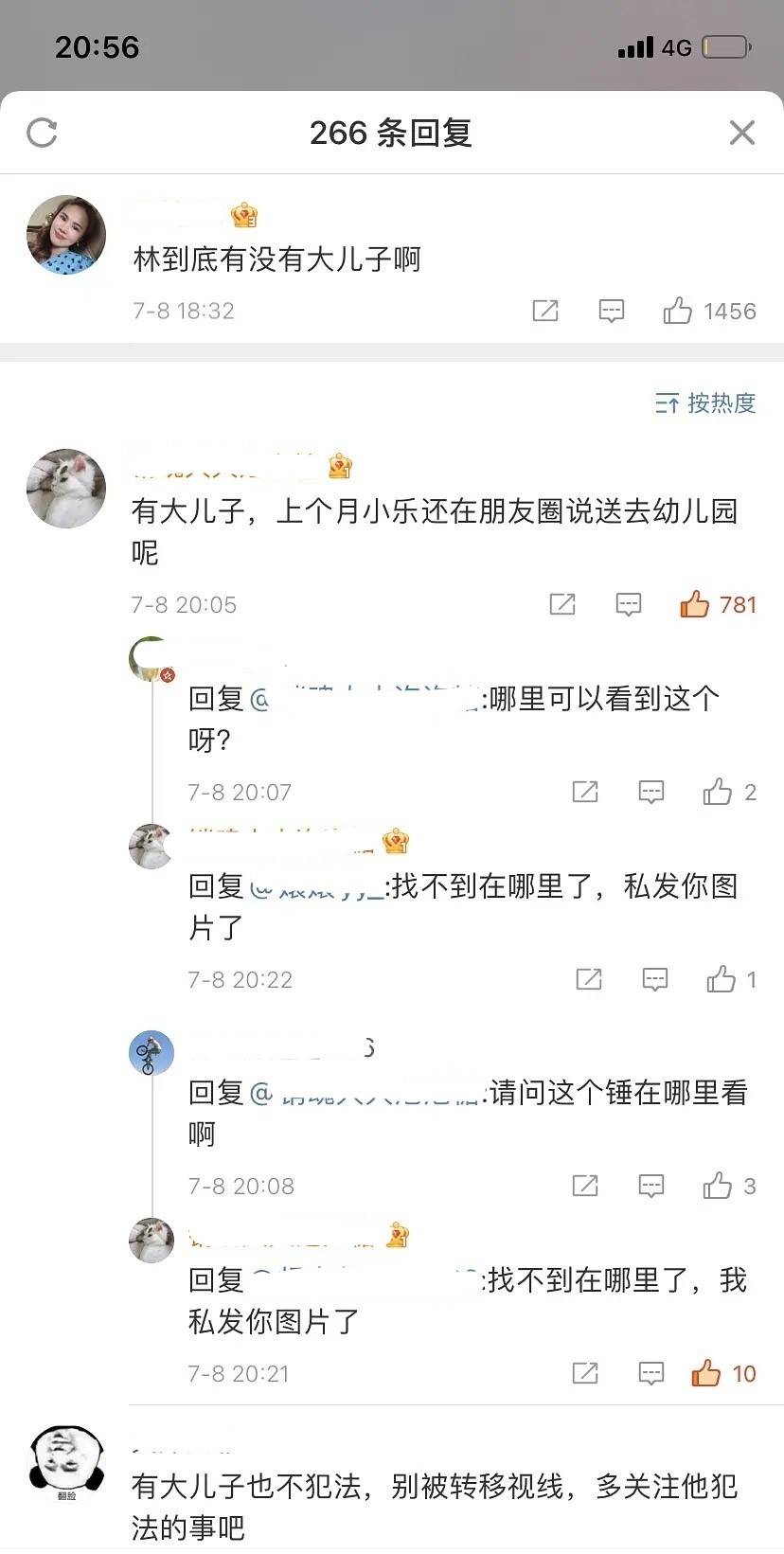The width and height of the screenshot is (784, 1554).
Task: View cat avatar profile on 7-8 20:05 comment
Action: pyautogui.click(x=66, y=489)
